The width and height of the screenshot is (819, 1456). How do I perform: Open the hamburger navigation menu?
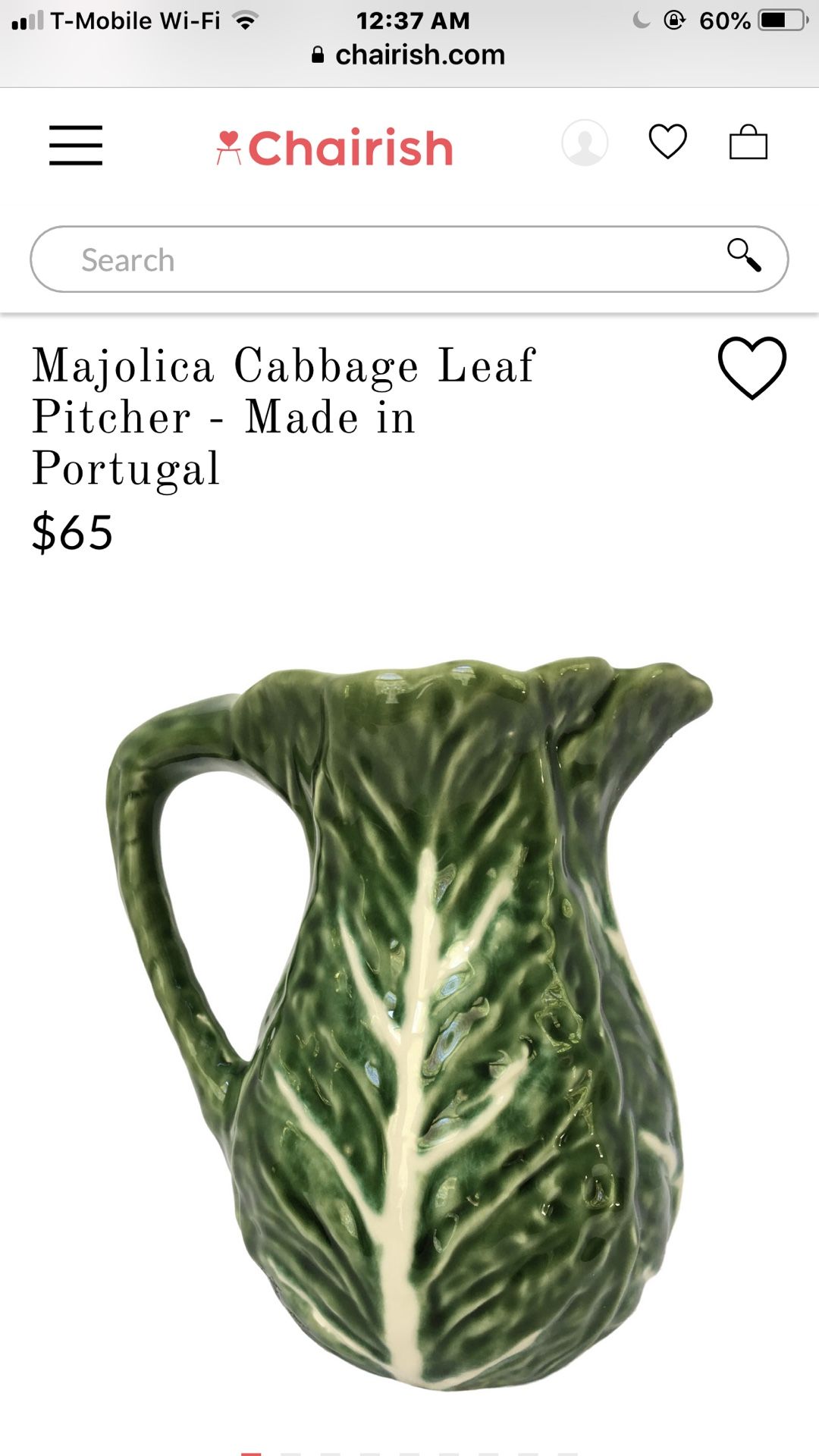point(76,145)
